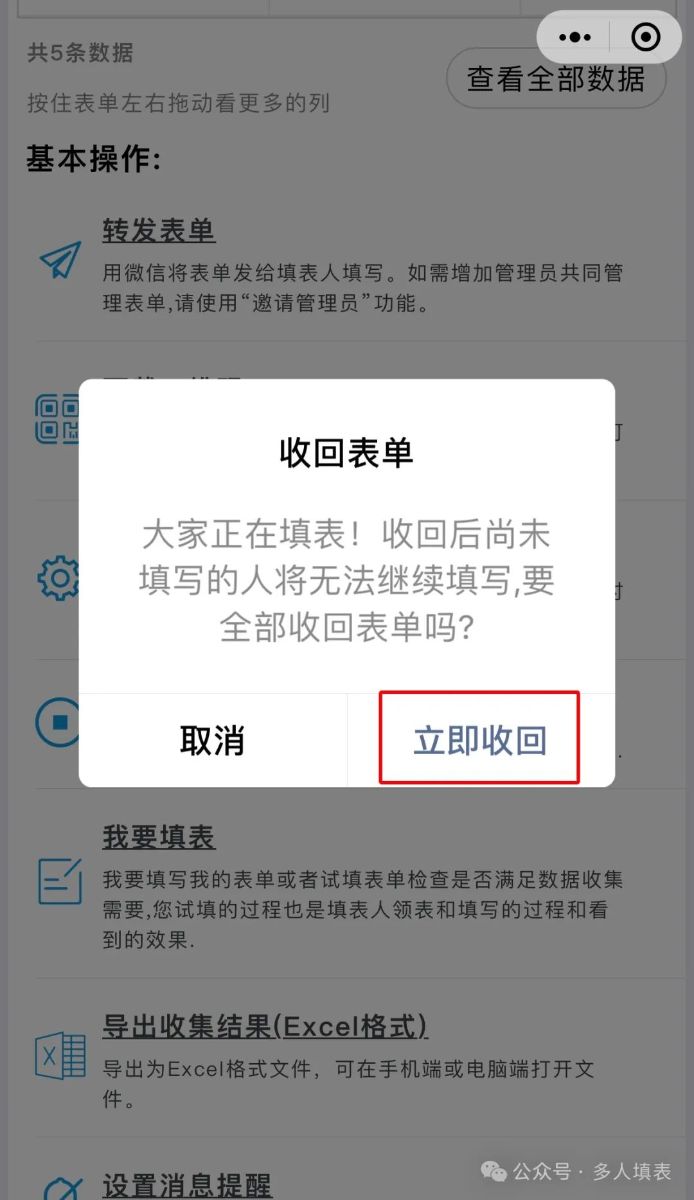Image resolution: width=694 pixels, height=1200 pixels.
Task: Open the mini program more menu
Action: [575, 38]
